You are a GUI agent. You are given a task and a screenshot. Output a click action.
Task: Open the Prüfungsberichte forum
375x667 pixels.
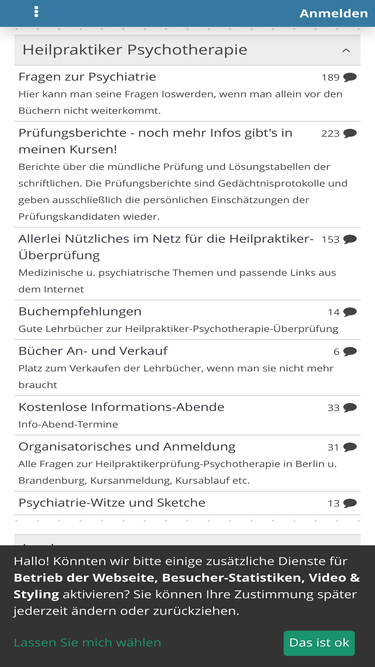[155, 141]
